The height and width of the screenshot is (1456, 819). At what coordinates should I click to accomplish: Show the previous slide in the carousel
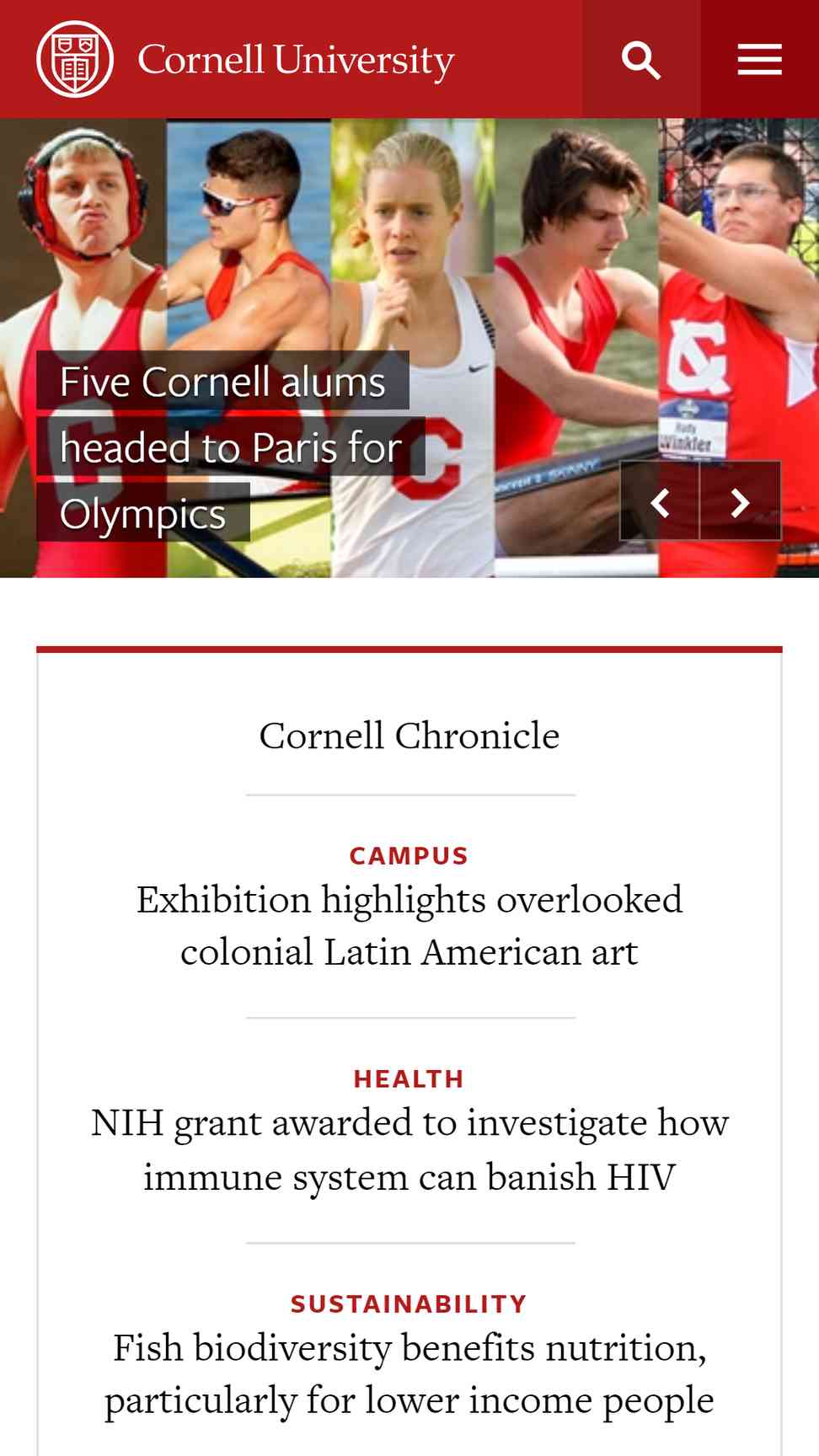point(660,502)
